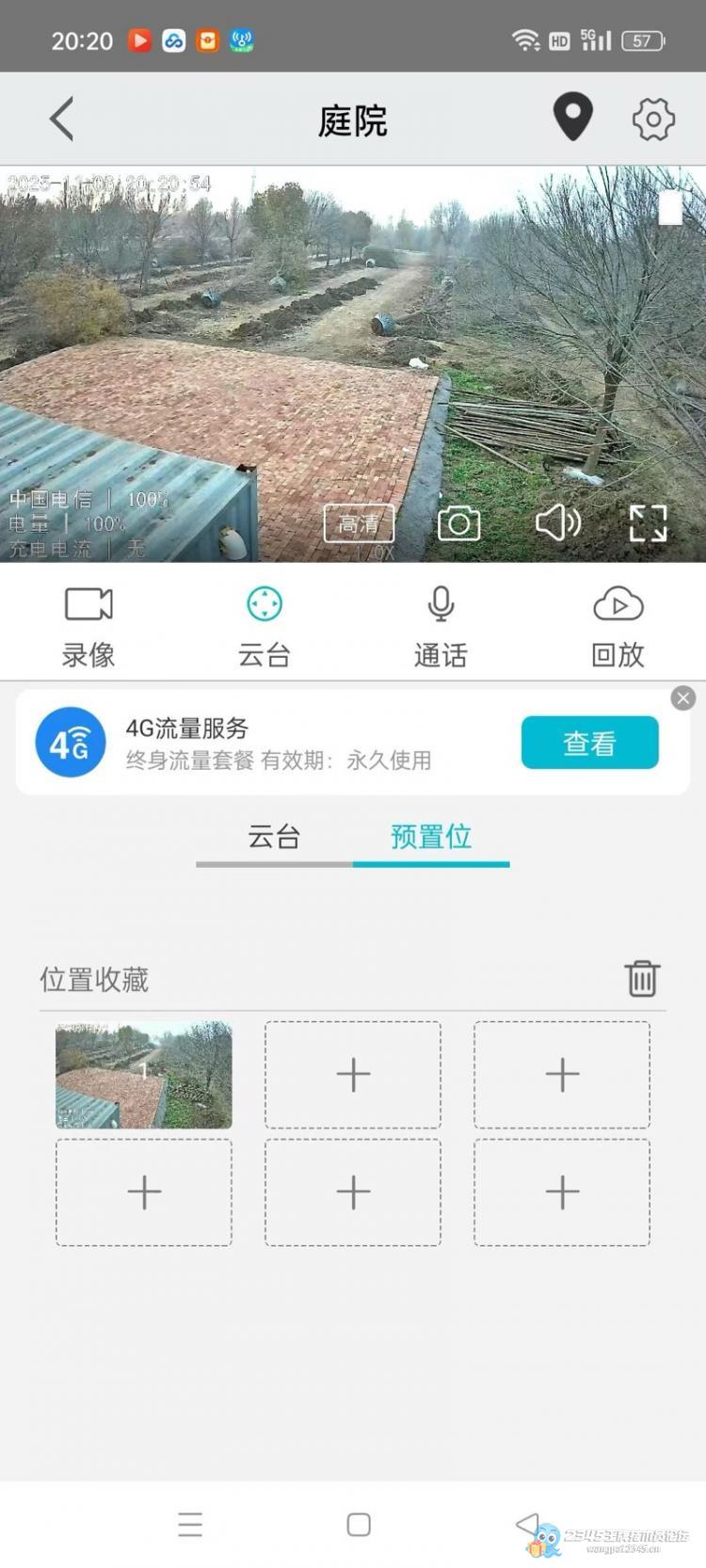Tap 查看 on the 4G流量服务 banner

click(589, 743)
